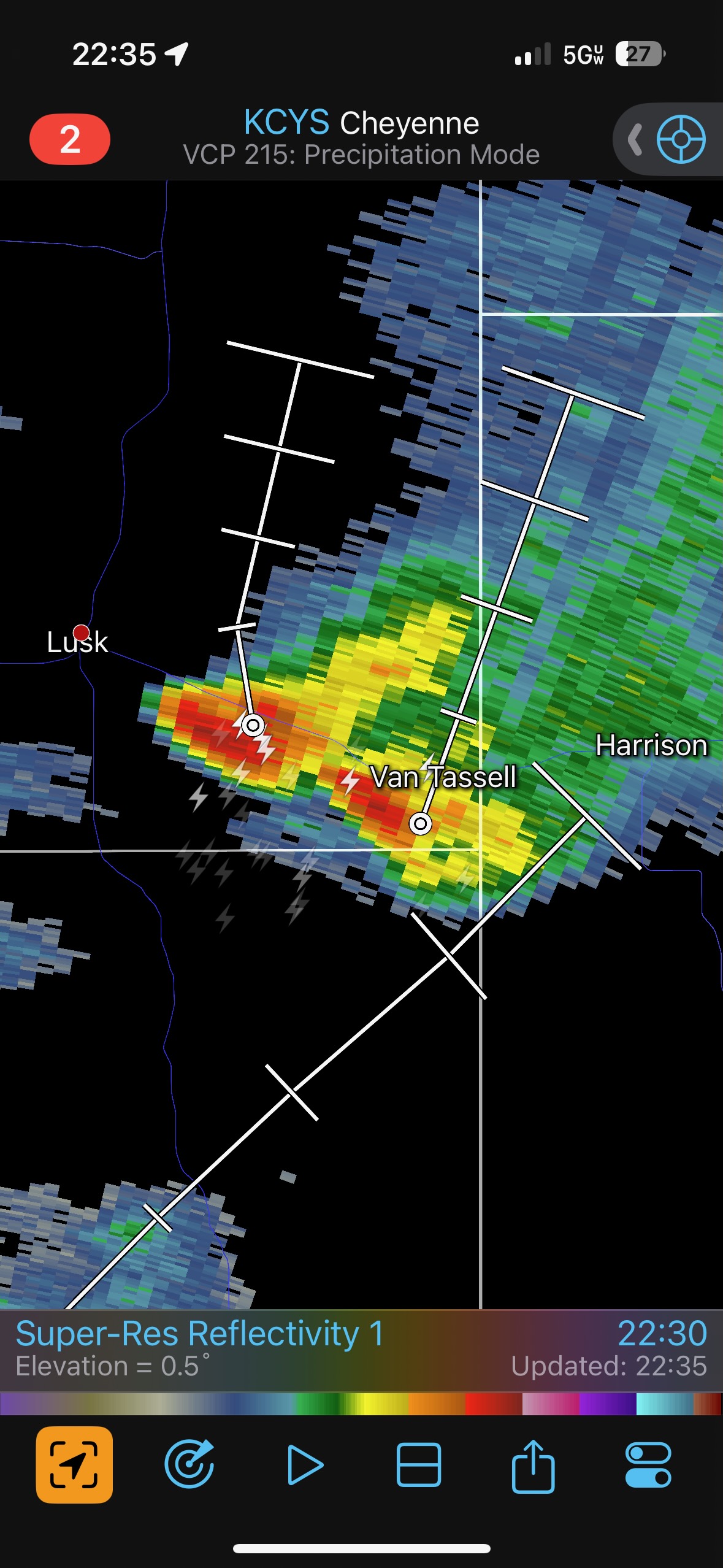Open the red warnings badge showing 2
Screen dimensions: 723x1568
point(70,139)
